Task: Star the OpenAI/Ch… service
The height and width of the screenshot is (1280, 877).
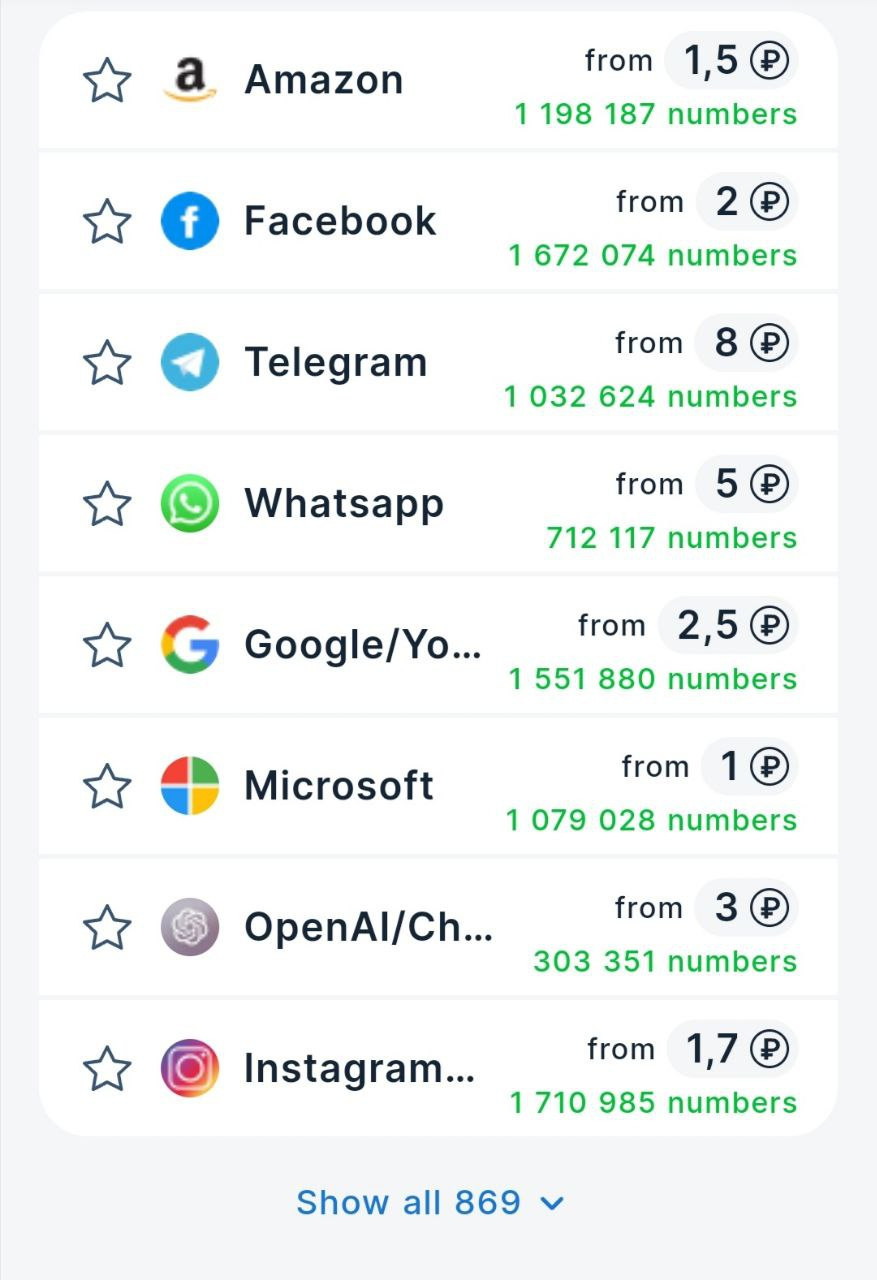Action: [106, 928]
